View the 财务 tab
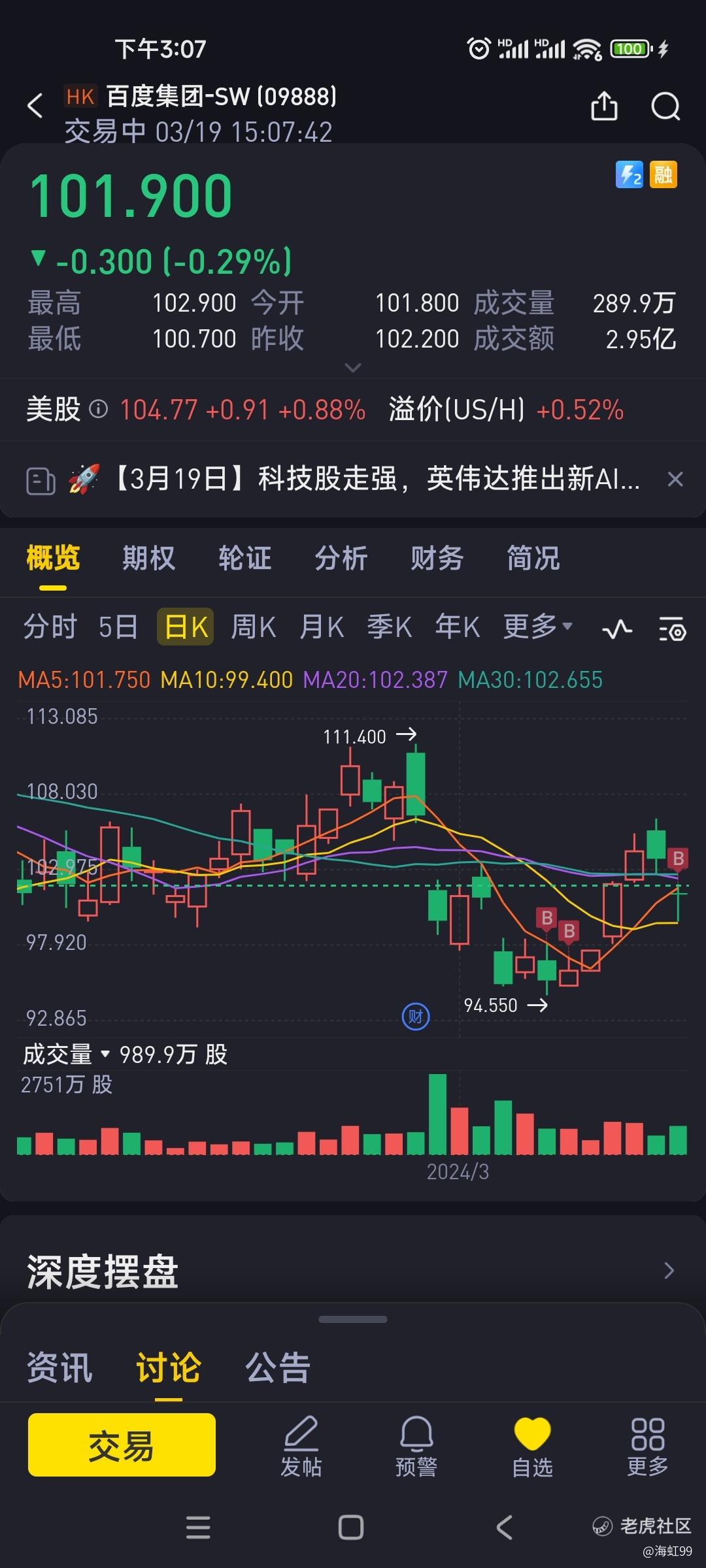 [x=437, y=559]
